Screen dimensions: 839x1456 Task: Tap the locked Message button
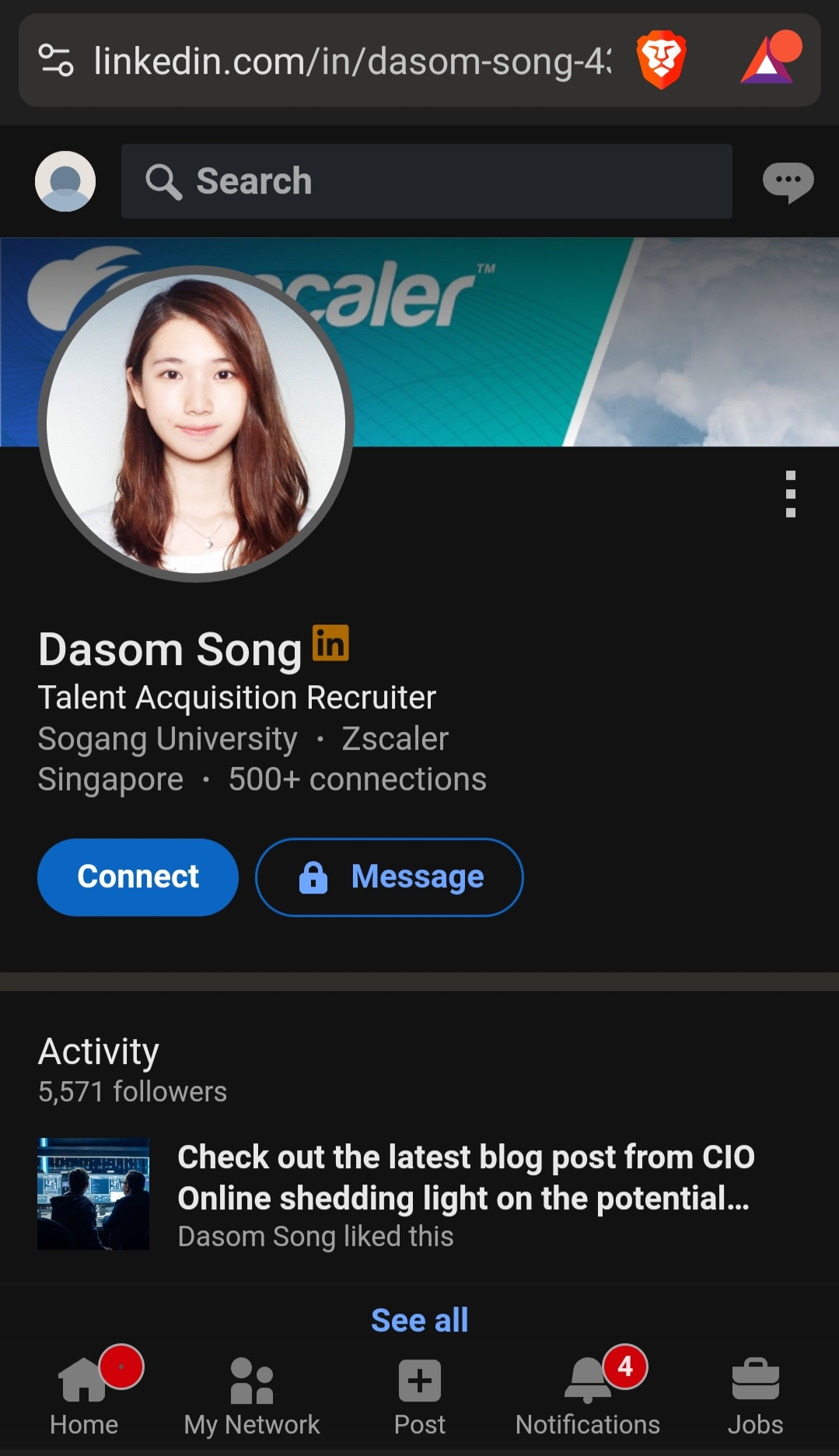pos(390,877)
